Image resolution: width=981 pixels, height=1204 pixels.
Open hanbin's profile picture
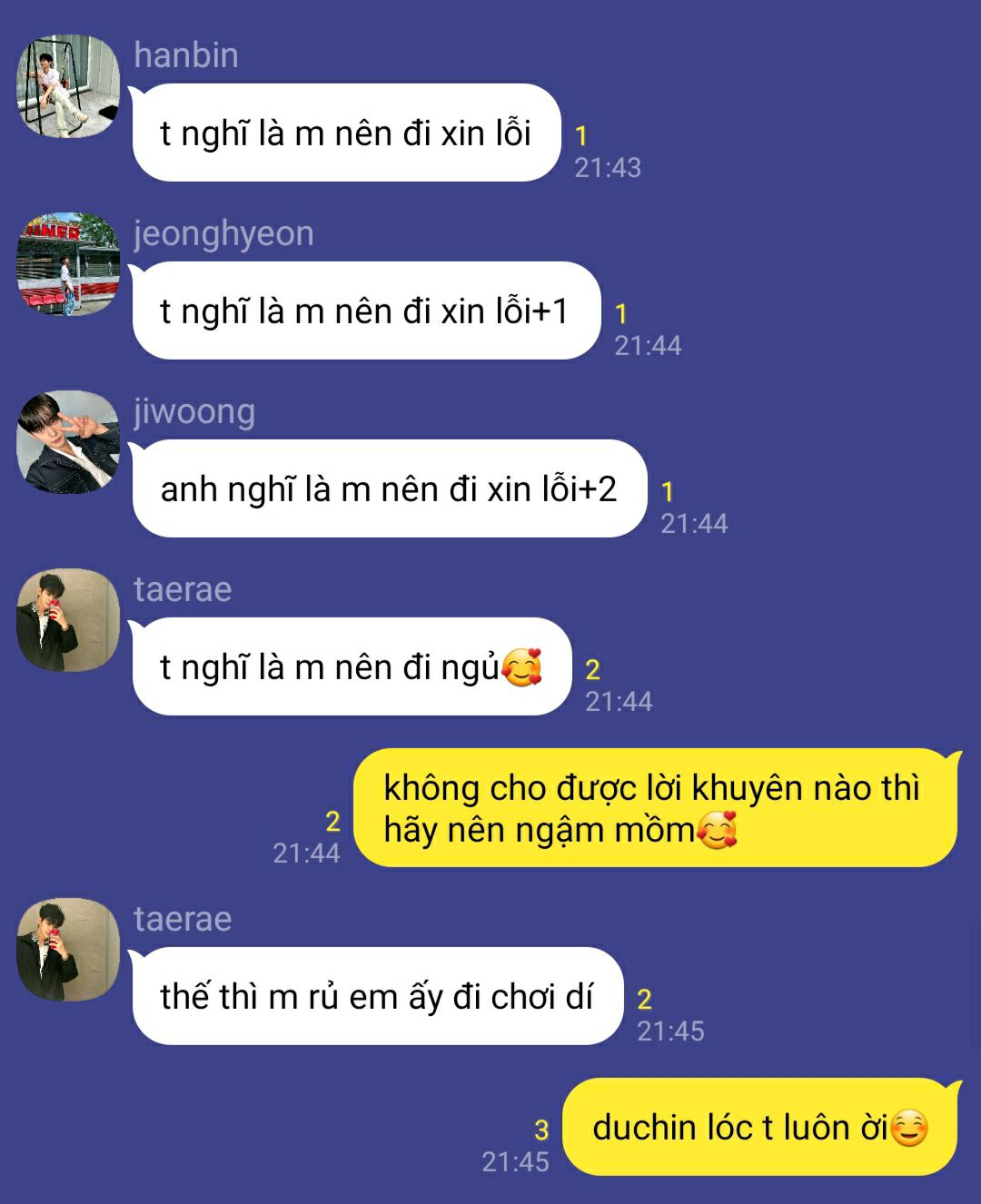[x=68, y=86]
